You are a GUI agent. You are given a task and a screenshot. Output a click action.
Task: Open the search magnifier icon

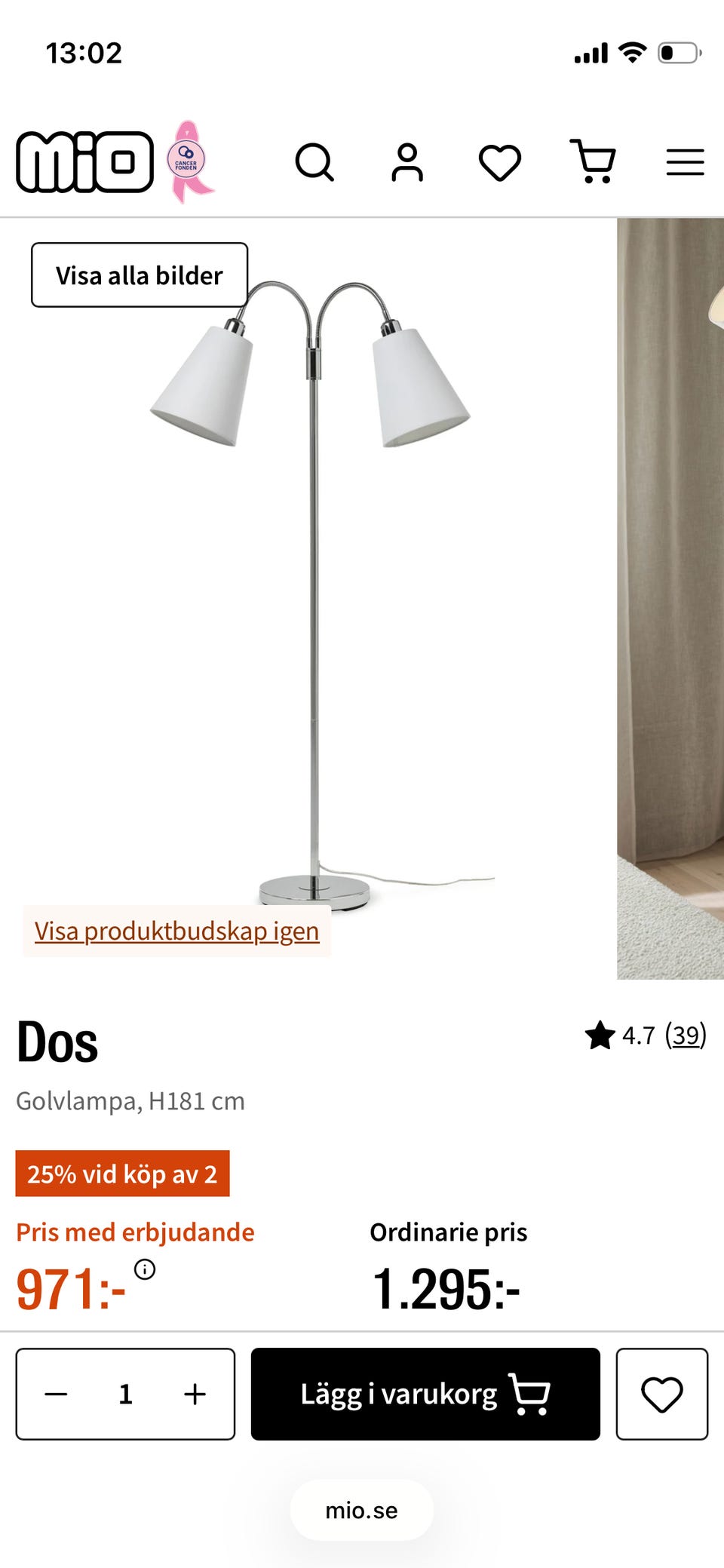coord(314,162)
